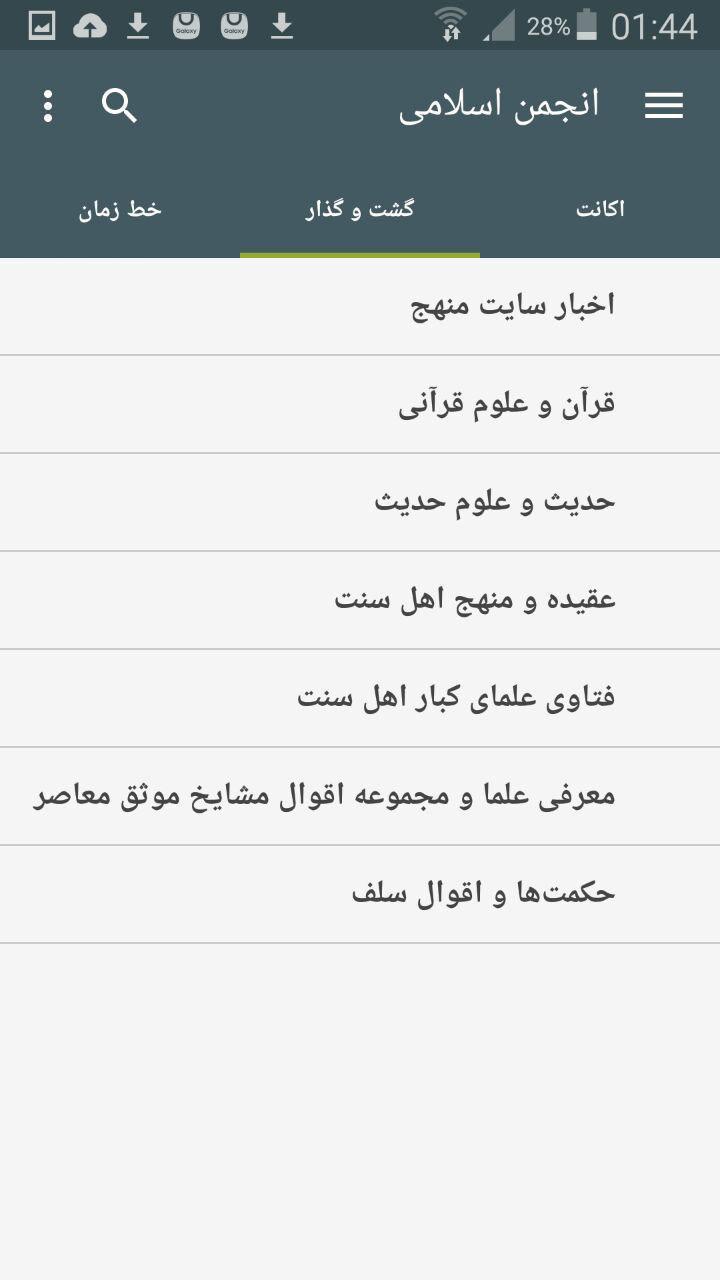
Task: Go to the اکانت tab
Action: pyautogui.click(x=600, y=210)
